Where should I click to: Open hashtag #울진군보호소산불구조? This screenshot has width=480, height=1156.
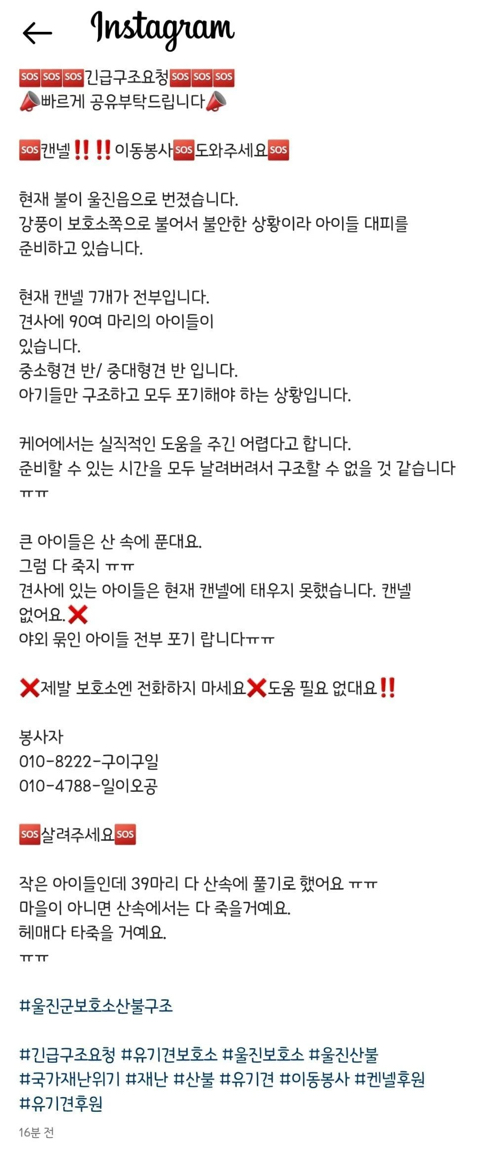coord(97,1005)
